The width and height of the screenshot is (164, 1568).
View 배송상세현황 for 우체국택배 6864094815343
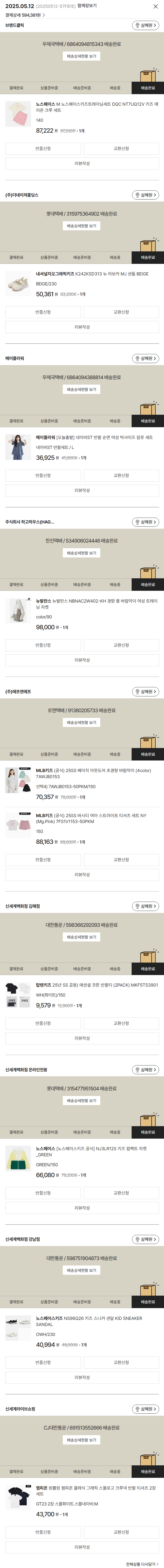pyautogui.click(x=82, y=56)
